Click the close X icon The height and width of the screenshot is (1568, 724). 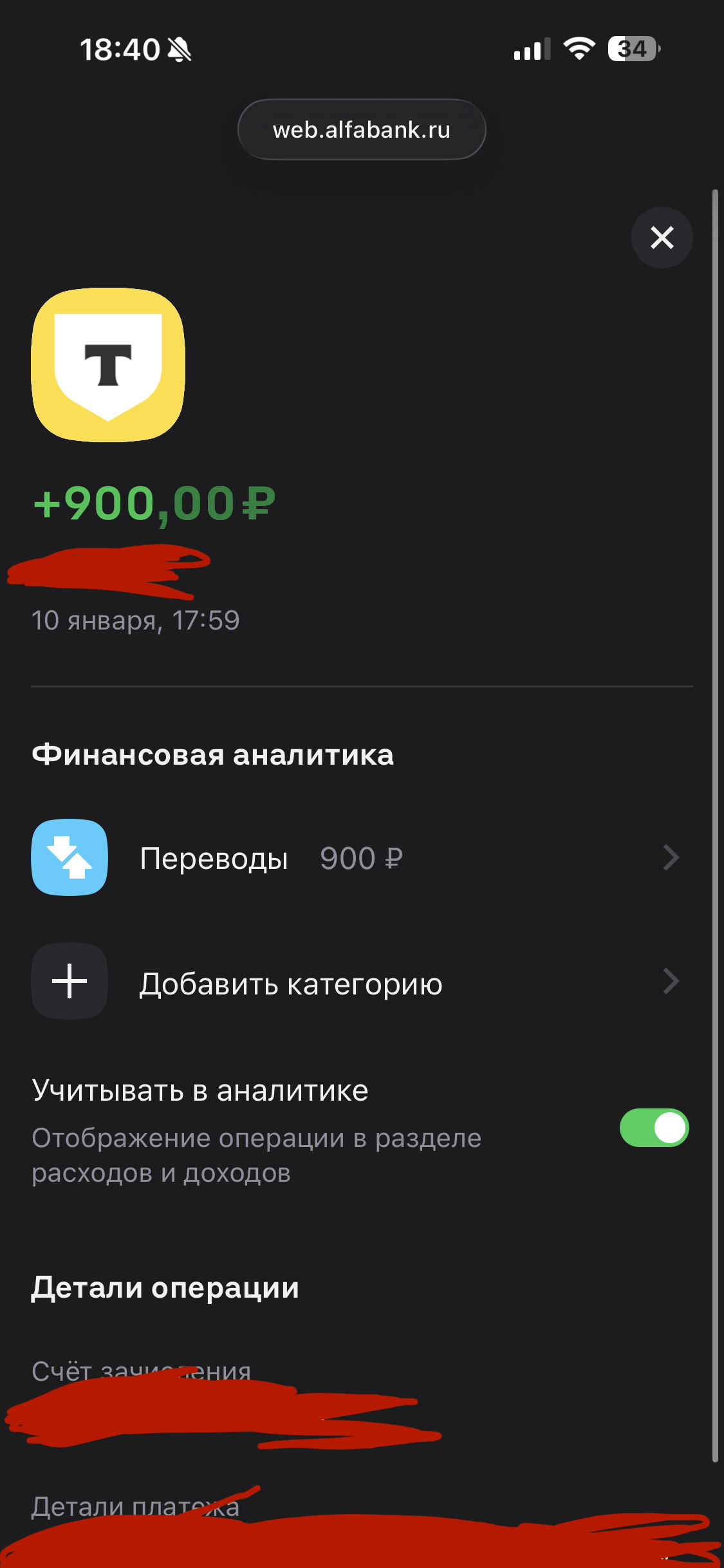pos(662,238)
